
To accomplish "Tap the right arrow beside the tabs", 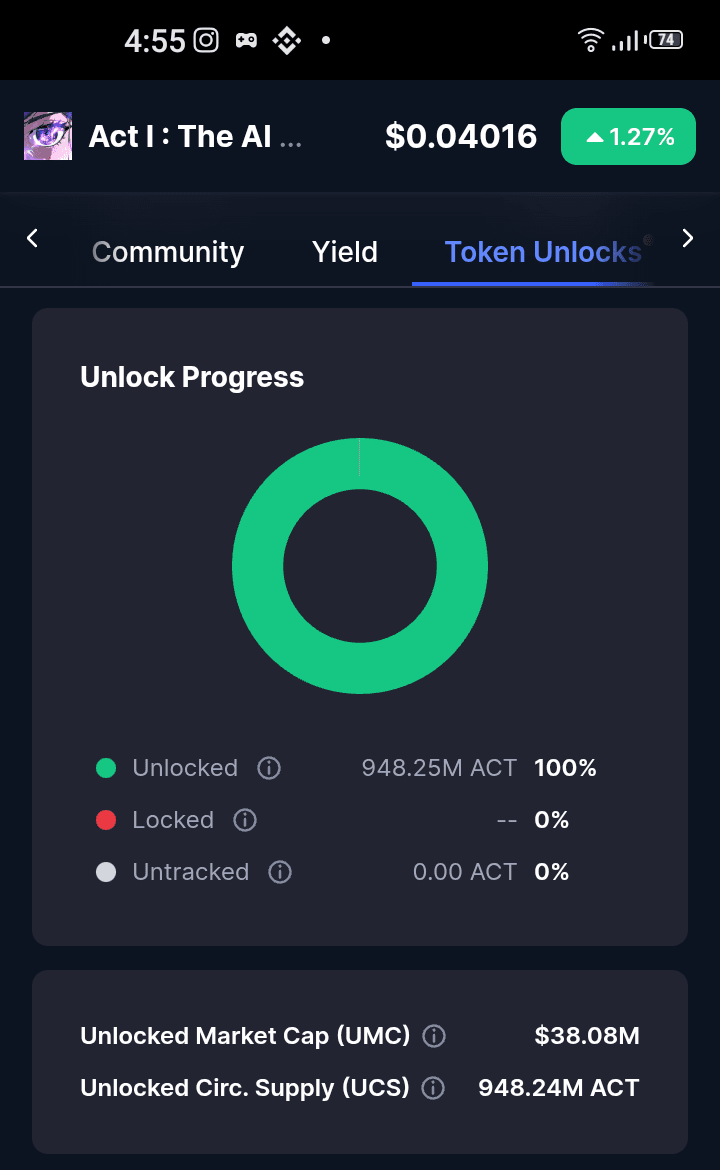I will tap(688, 238).
